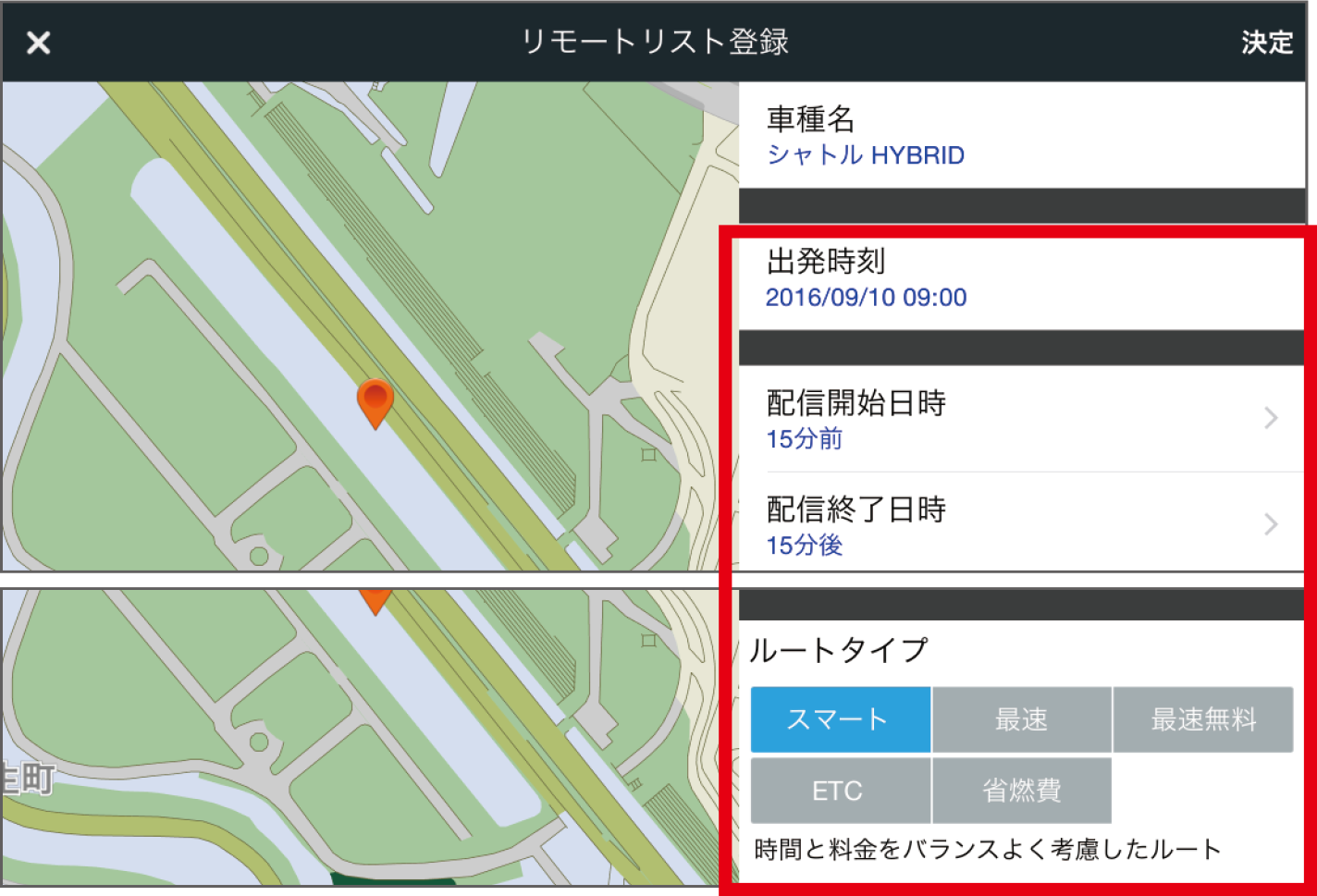Select ETC route type
Image resolution: width=1317 pixels, height=896 pixels.
(840, 791)
